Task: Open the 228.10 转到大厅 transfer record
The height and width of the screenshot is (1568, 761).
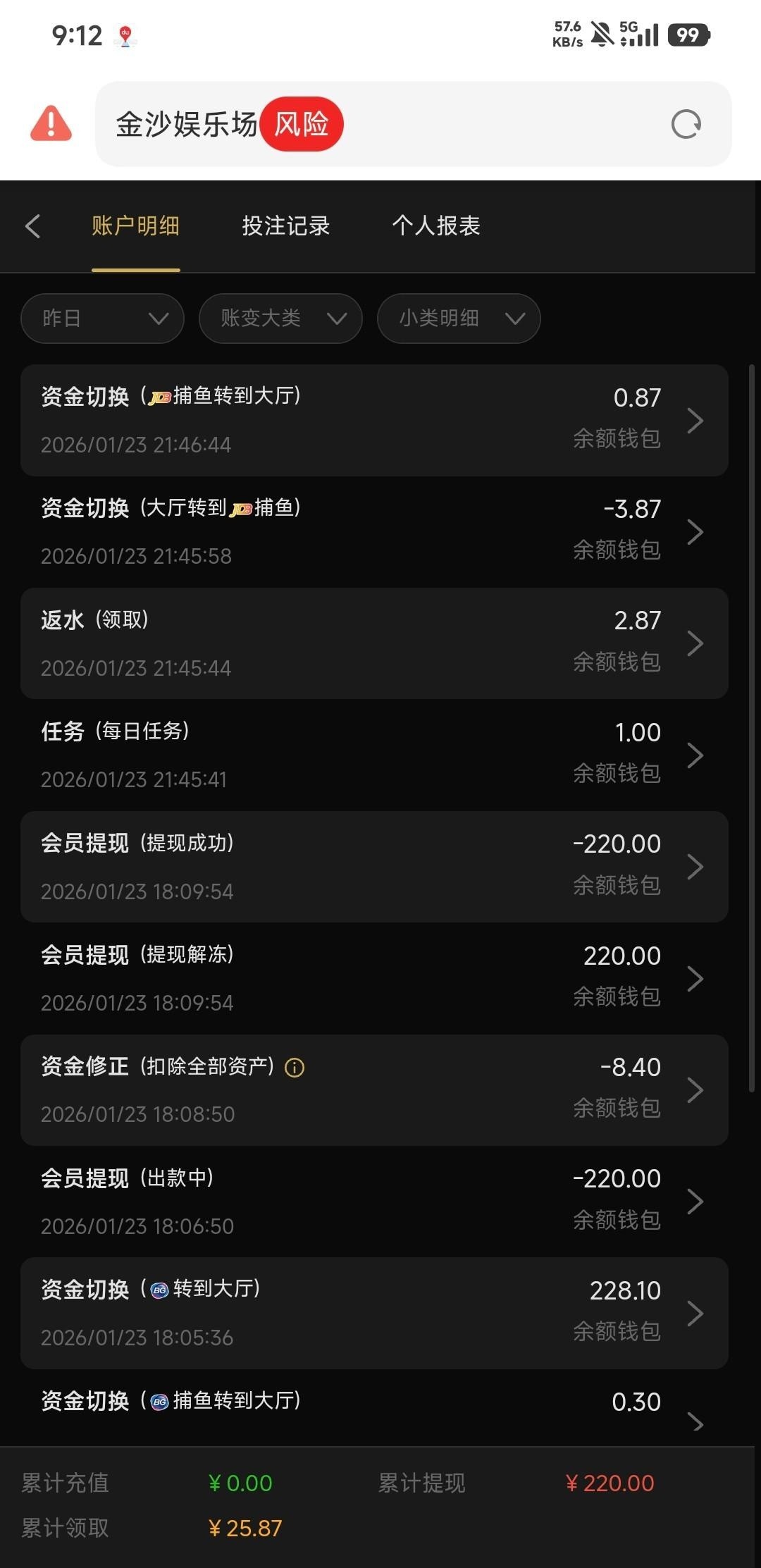Action: (373, 1313)
